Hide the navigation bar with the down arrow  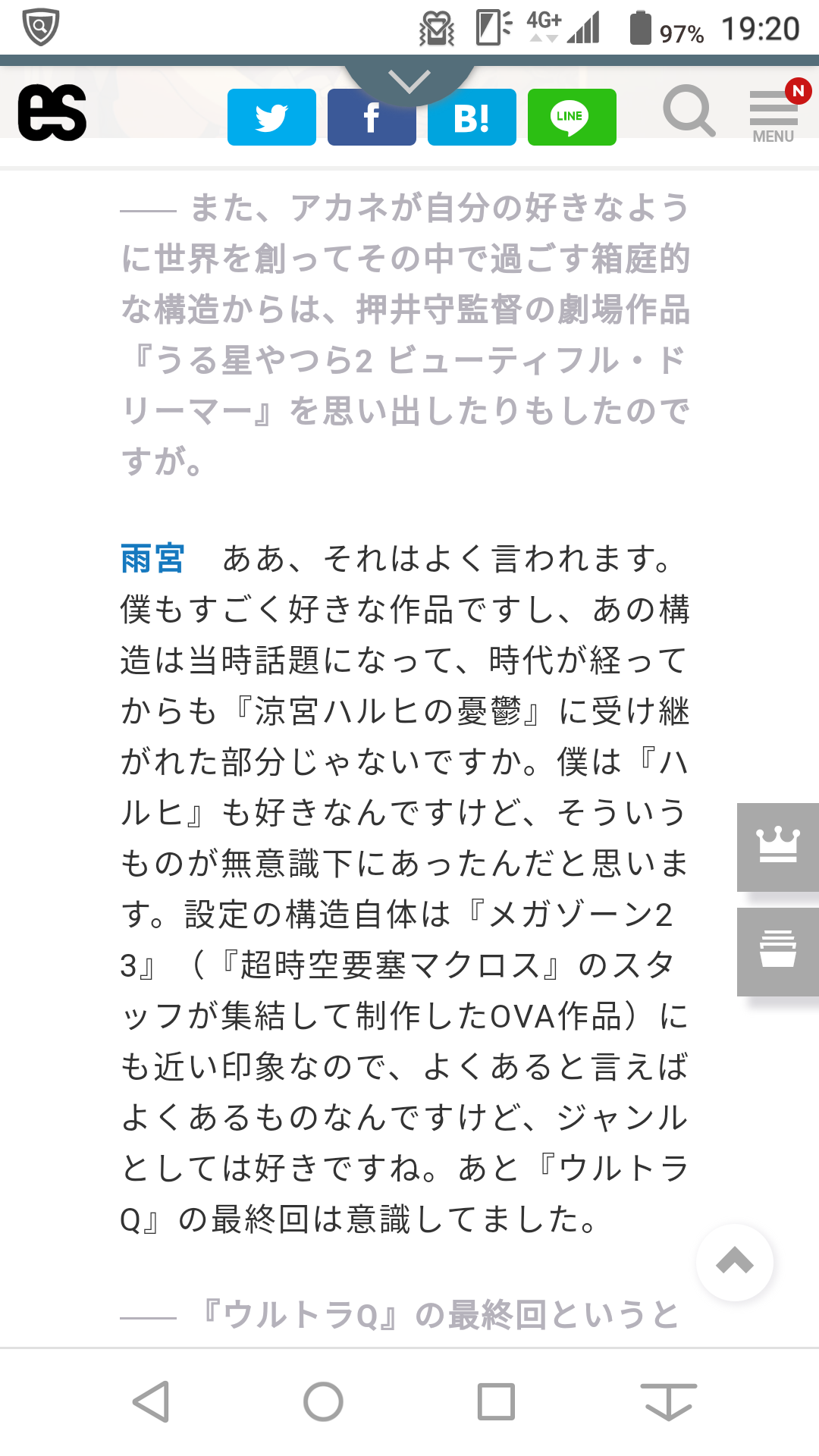[x=668, y=1401]
